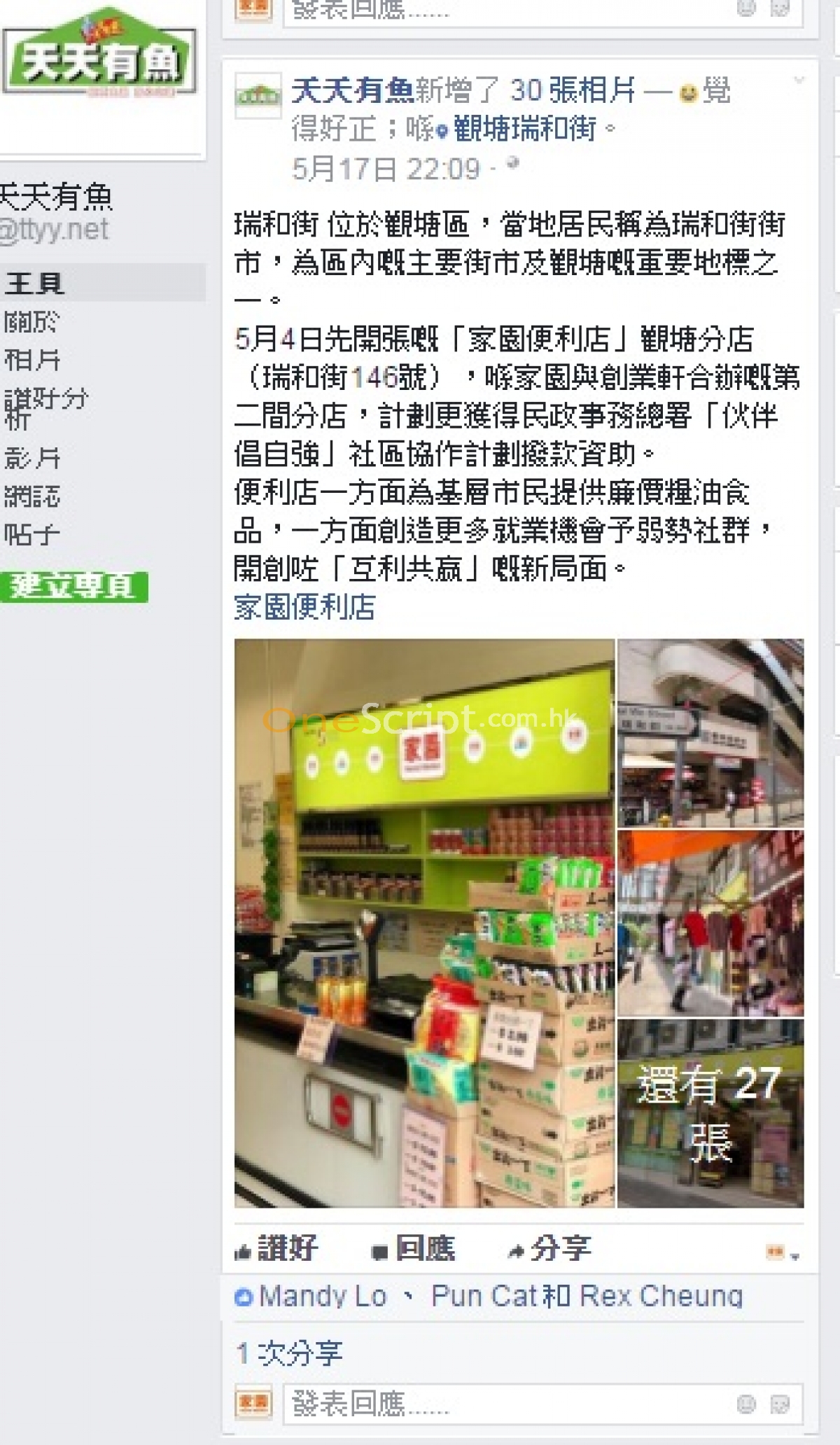840x1445 pixels.
Task: Open the 觀塘瑞和街 location link
Action: 525,129
